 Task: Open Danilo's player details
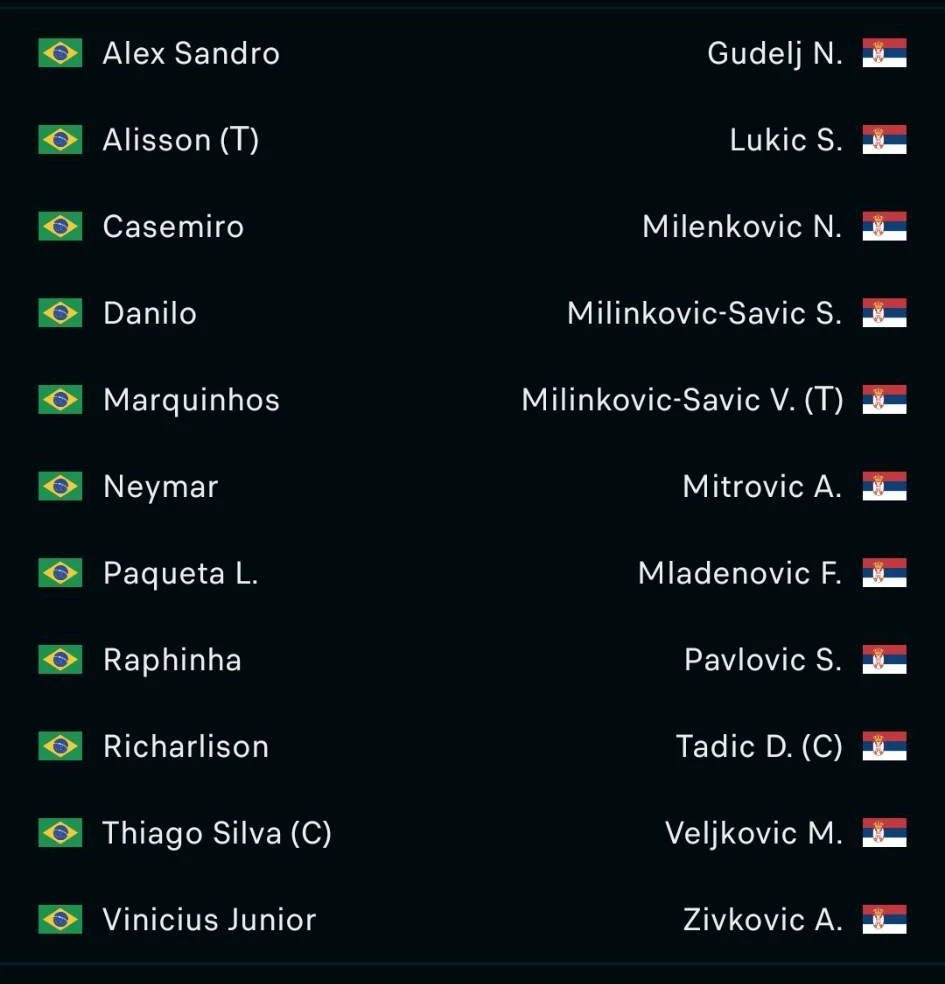150,313
